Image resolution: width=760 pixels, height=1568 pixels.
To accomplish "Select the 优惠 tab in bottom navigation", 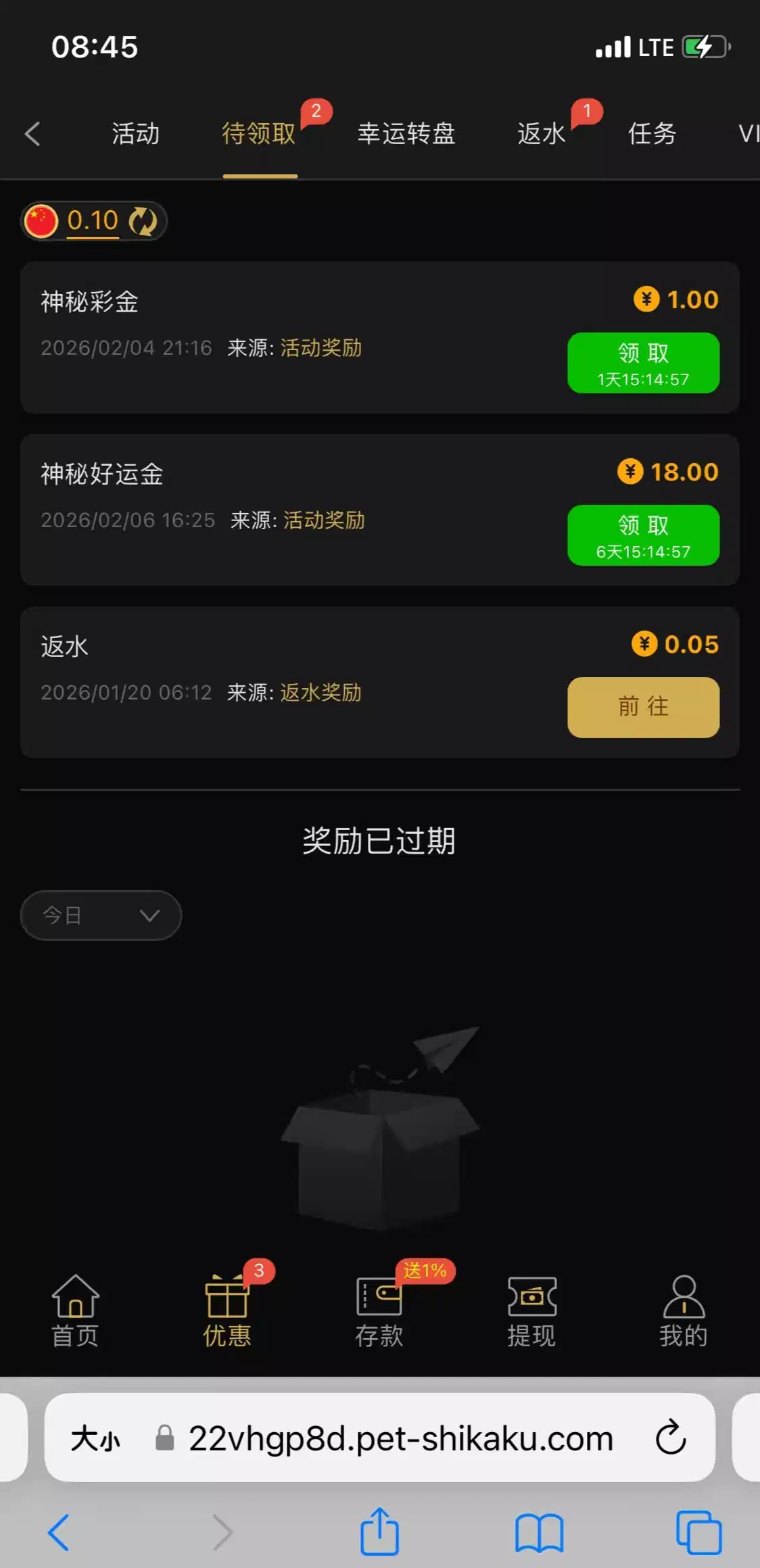I will (x=227, y=1311).
